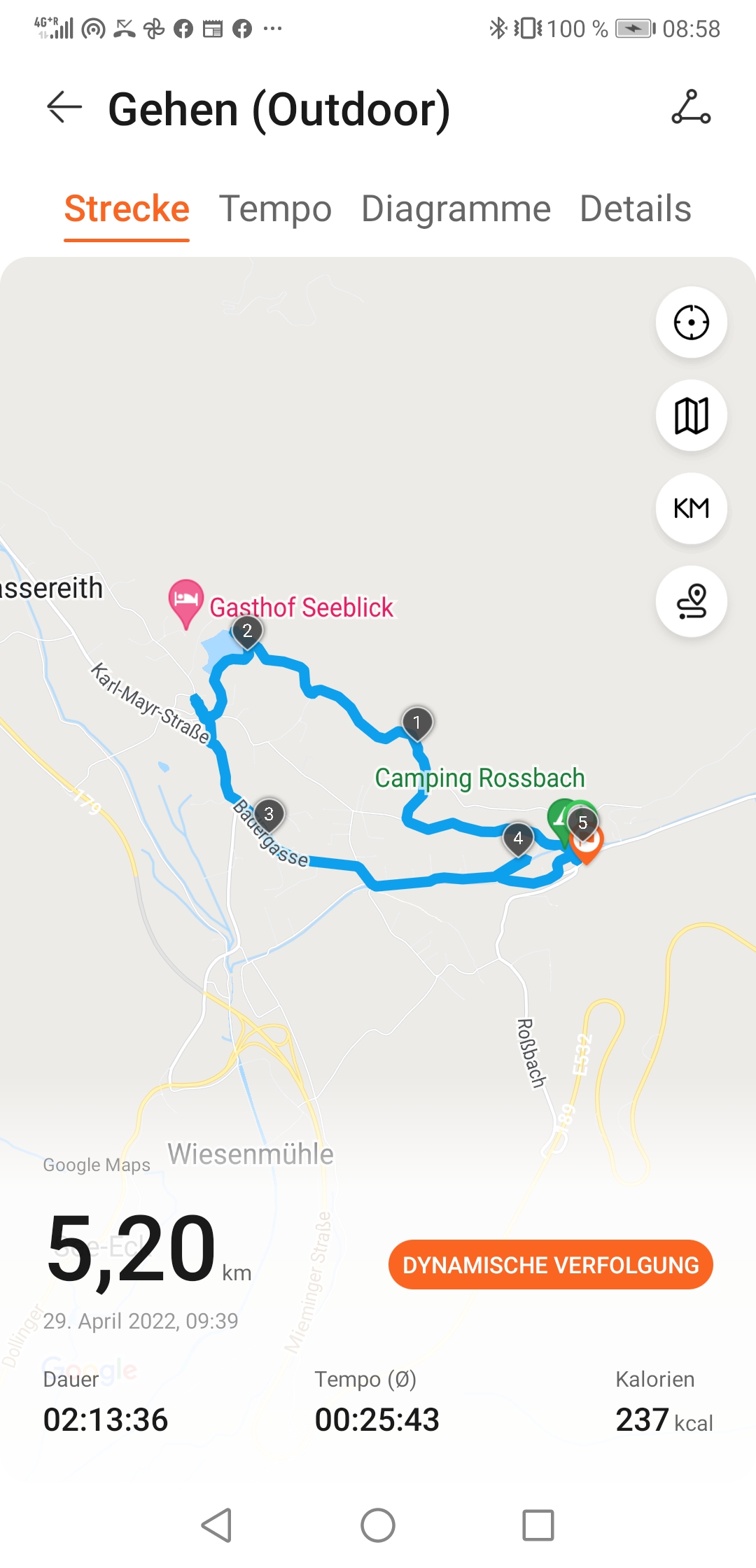Change the map type with the map icon
756x1568 pixels.
tap(691, 416)
